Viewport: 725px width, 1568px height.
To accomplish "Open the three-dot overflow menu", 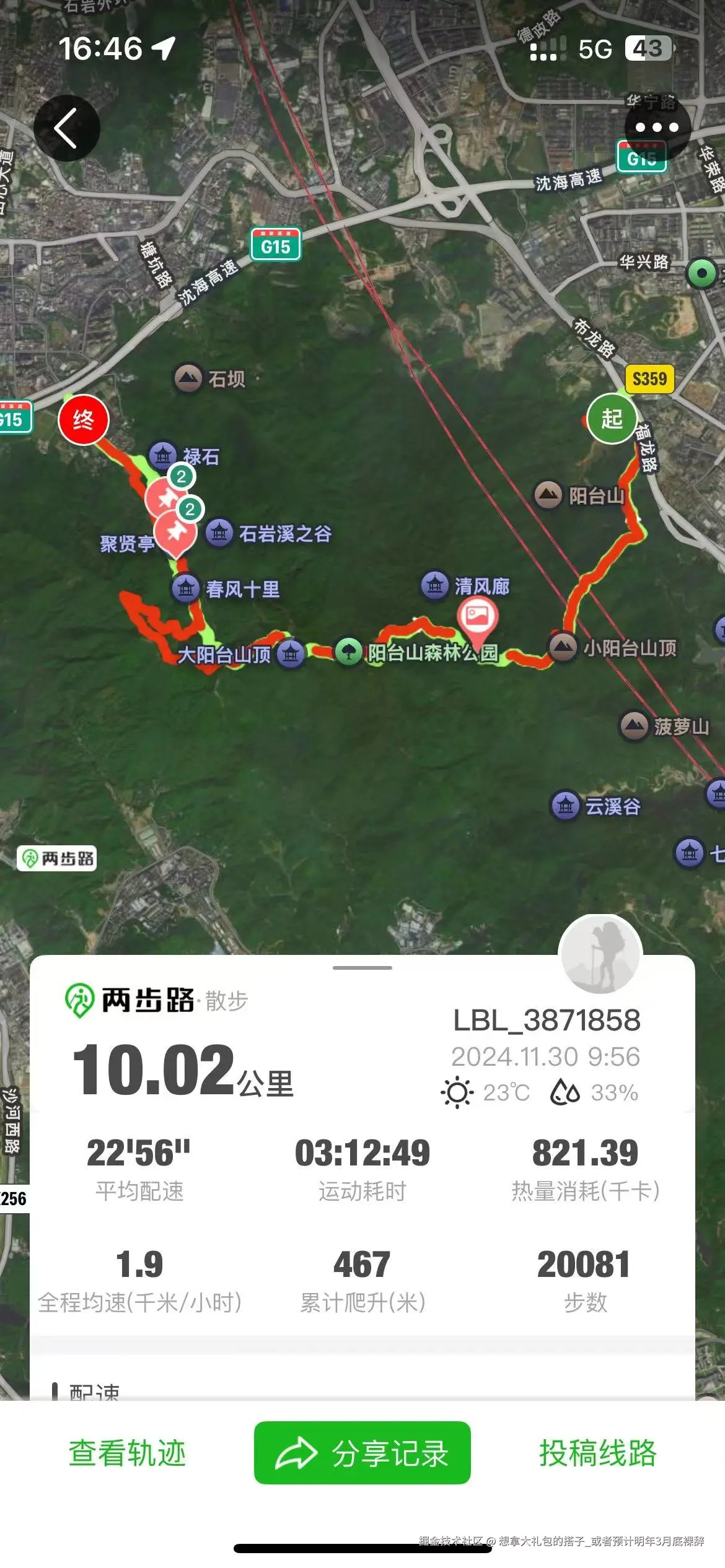I will [x=657, y=128].
